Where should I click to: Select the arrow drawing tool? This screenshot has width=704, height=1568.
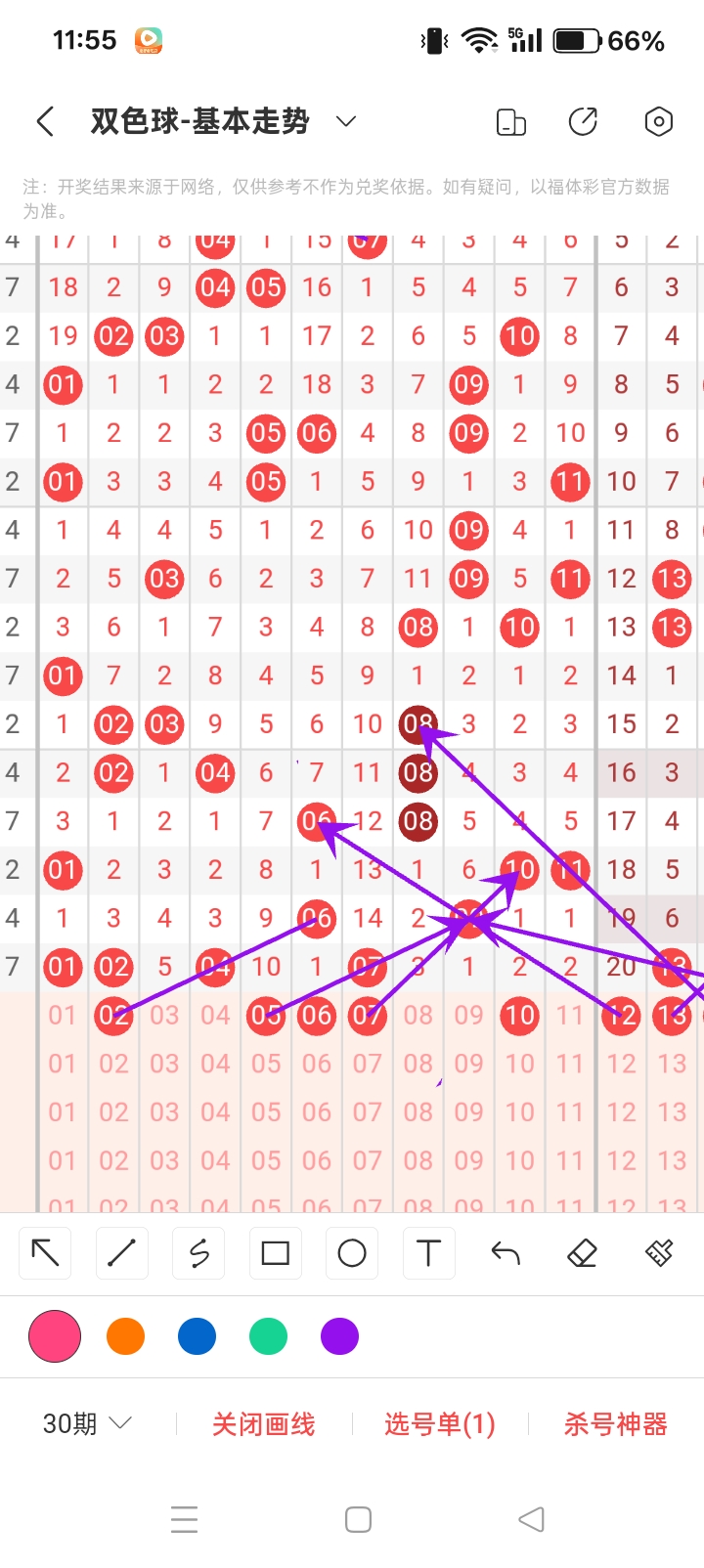[46, 1252]
